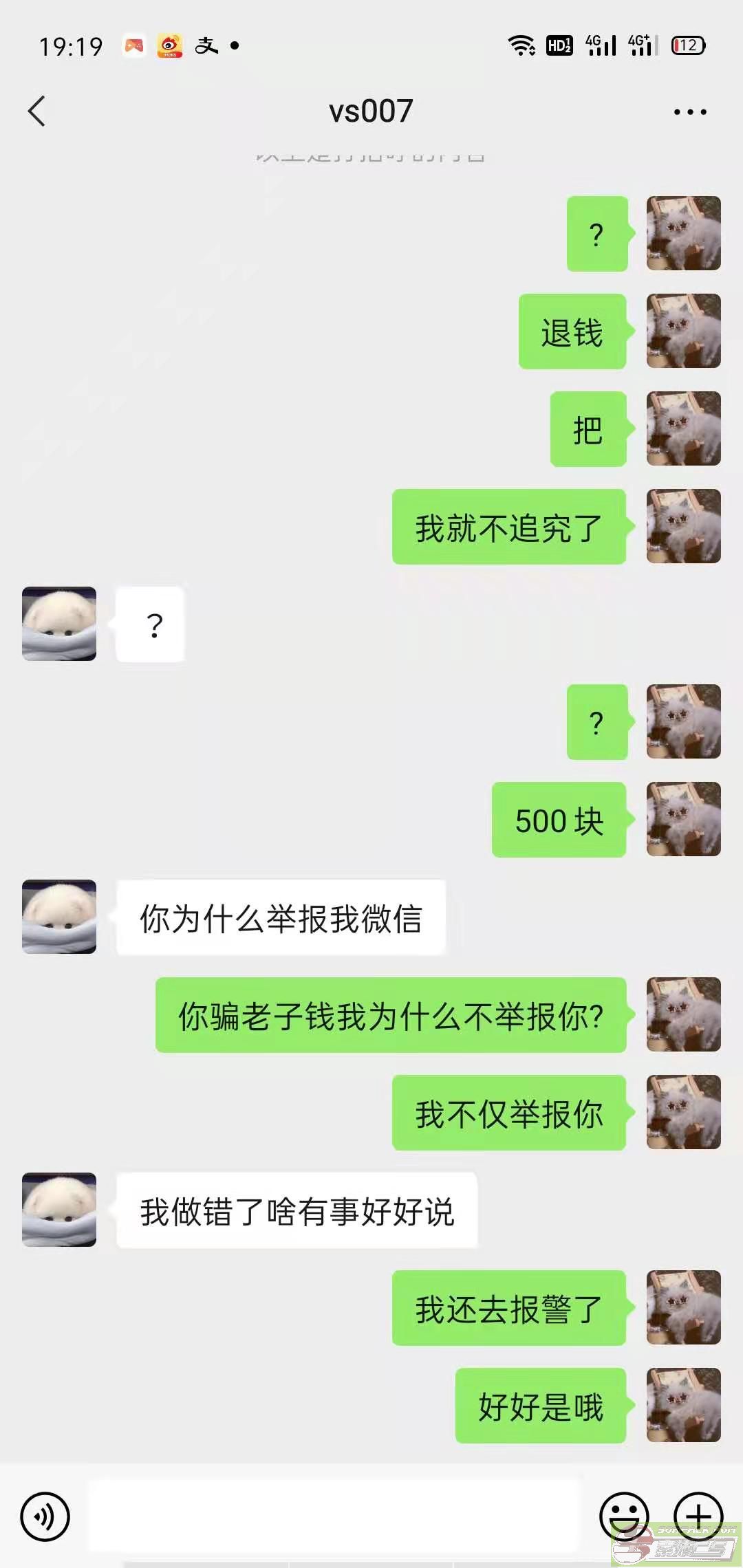Image resolution: width=743 pixels, height=1568 pixels.
Task: Open my avatar beside 退钱
Action: point(683,331)
